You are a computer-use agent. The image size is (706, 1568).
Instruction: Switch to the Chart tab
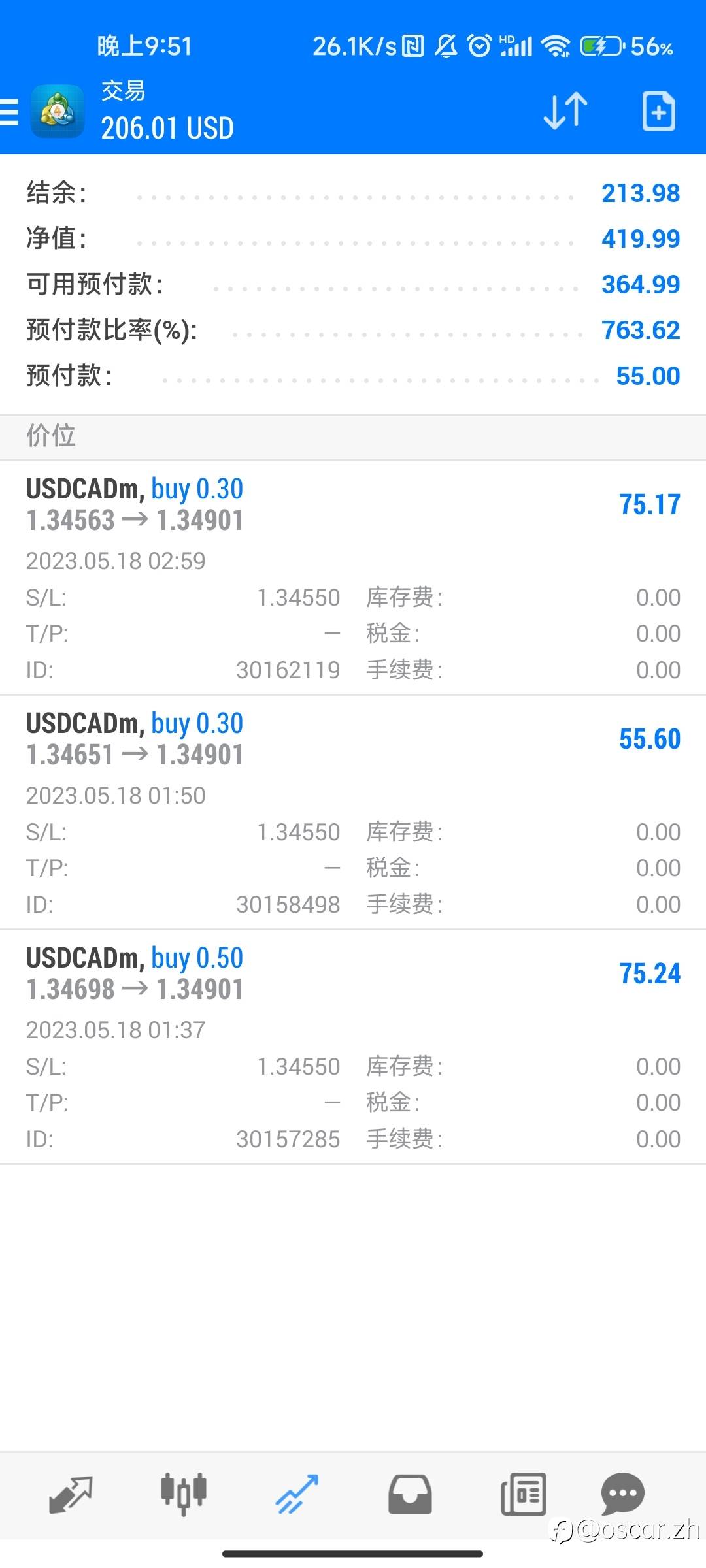point(184,1494)
